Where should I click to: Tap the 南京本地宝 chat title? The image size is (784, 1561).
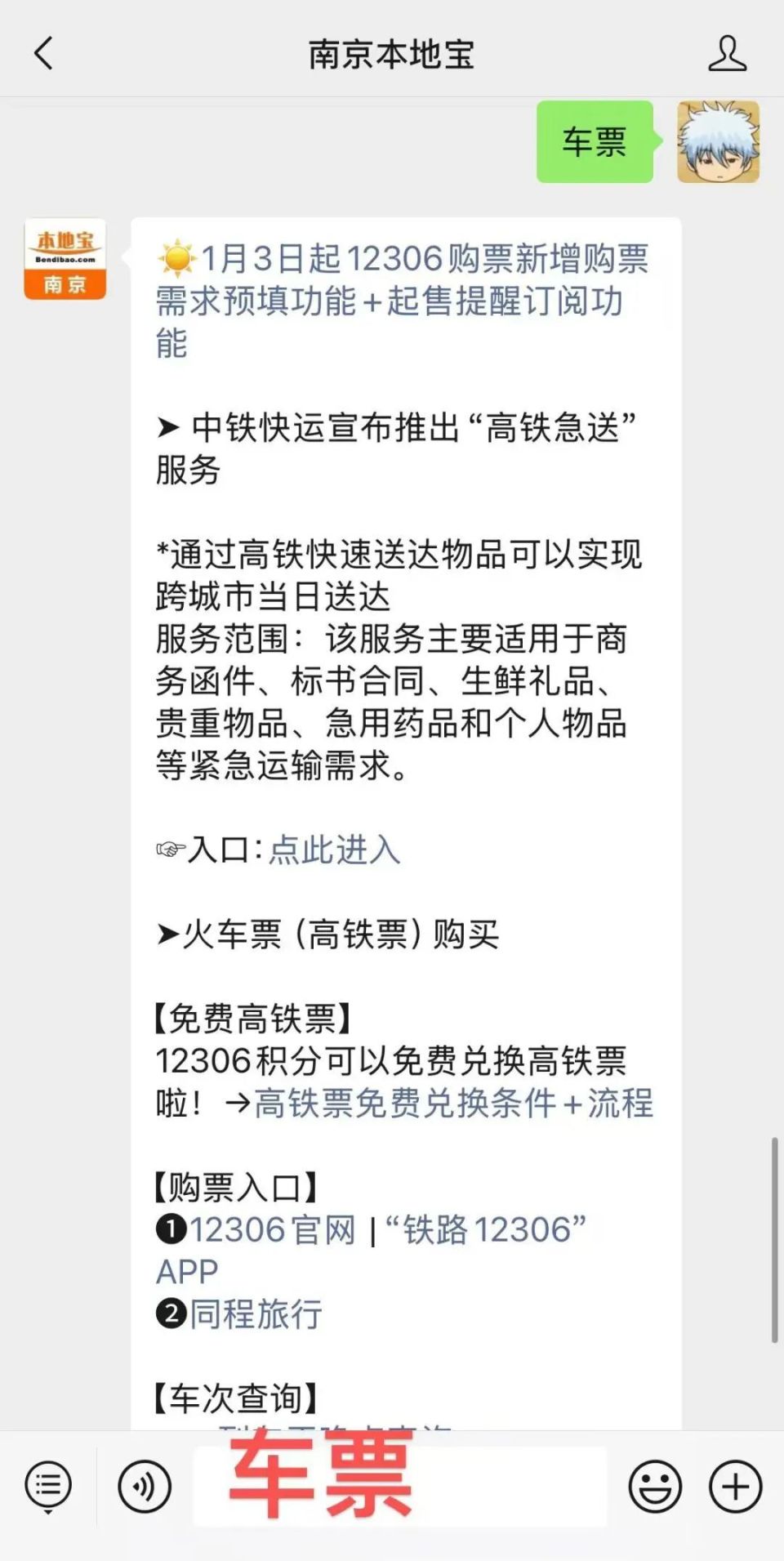pos(392,53)
